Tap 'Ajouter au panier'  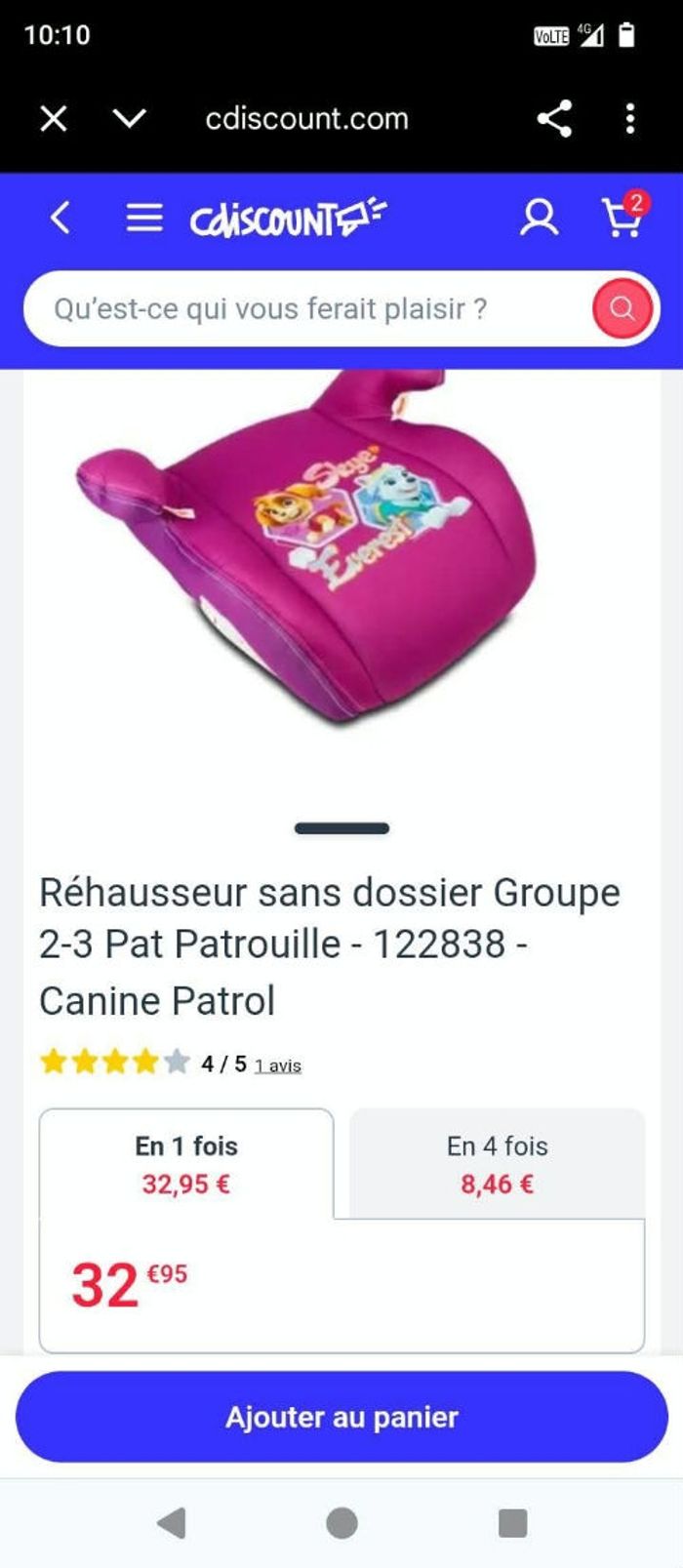coord(341,1417)
